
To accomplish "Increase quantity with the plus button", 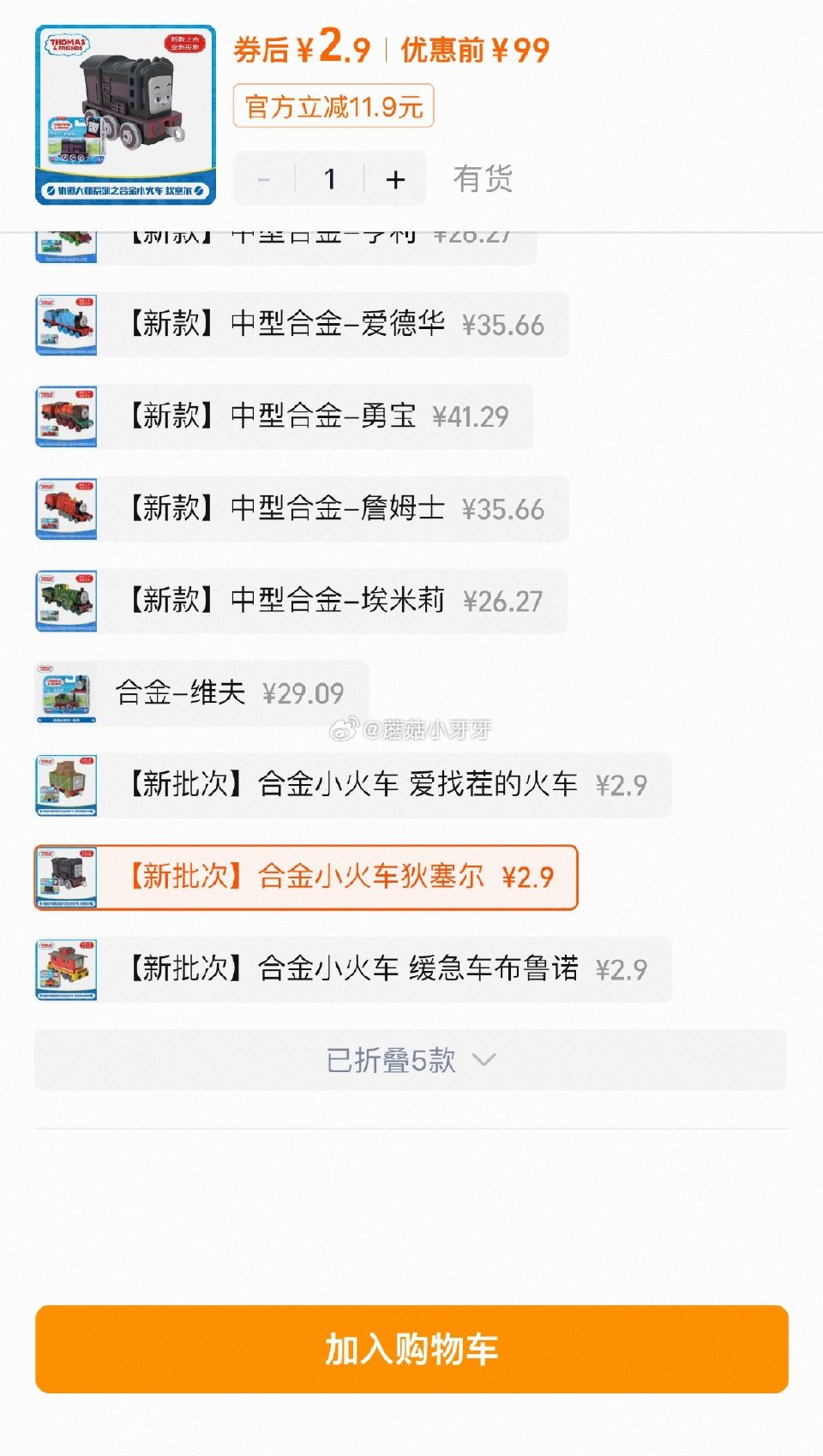I will tap(395, 178).
